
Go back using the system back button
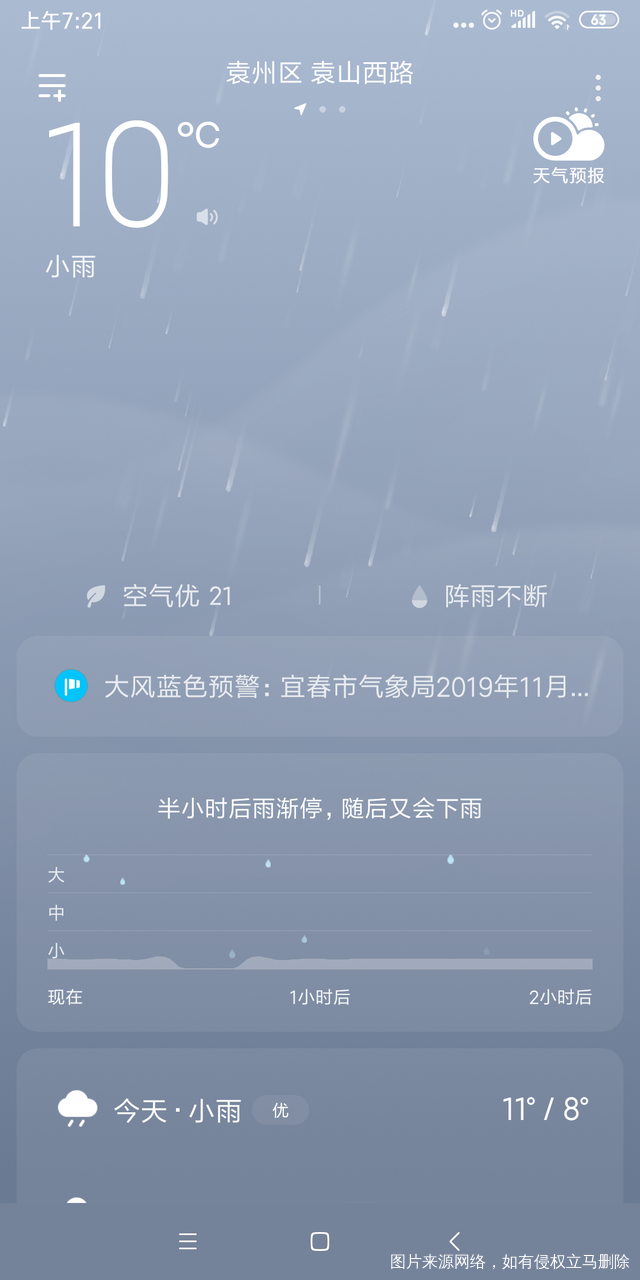tap(454, 1241)
